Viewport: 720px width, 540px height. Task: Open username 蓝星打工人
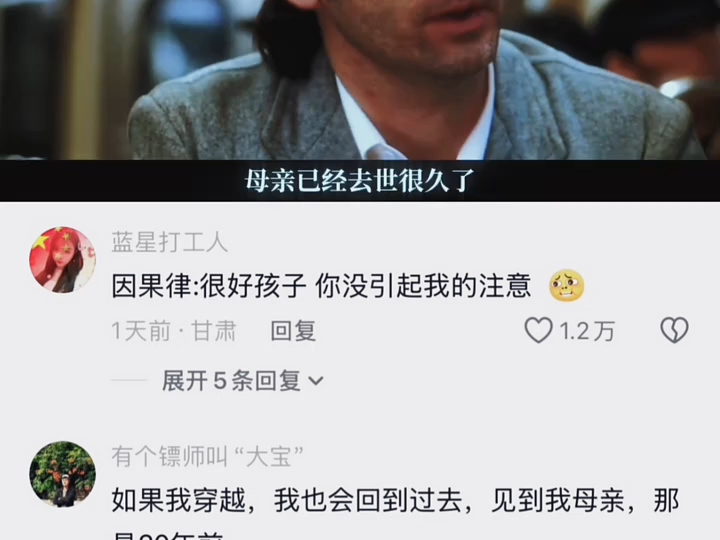(x=169, y=242)
